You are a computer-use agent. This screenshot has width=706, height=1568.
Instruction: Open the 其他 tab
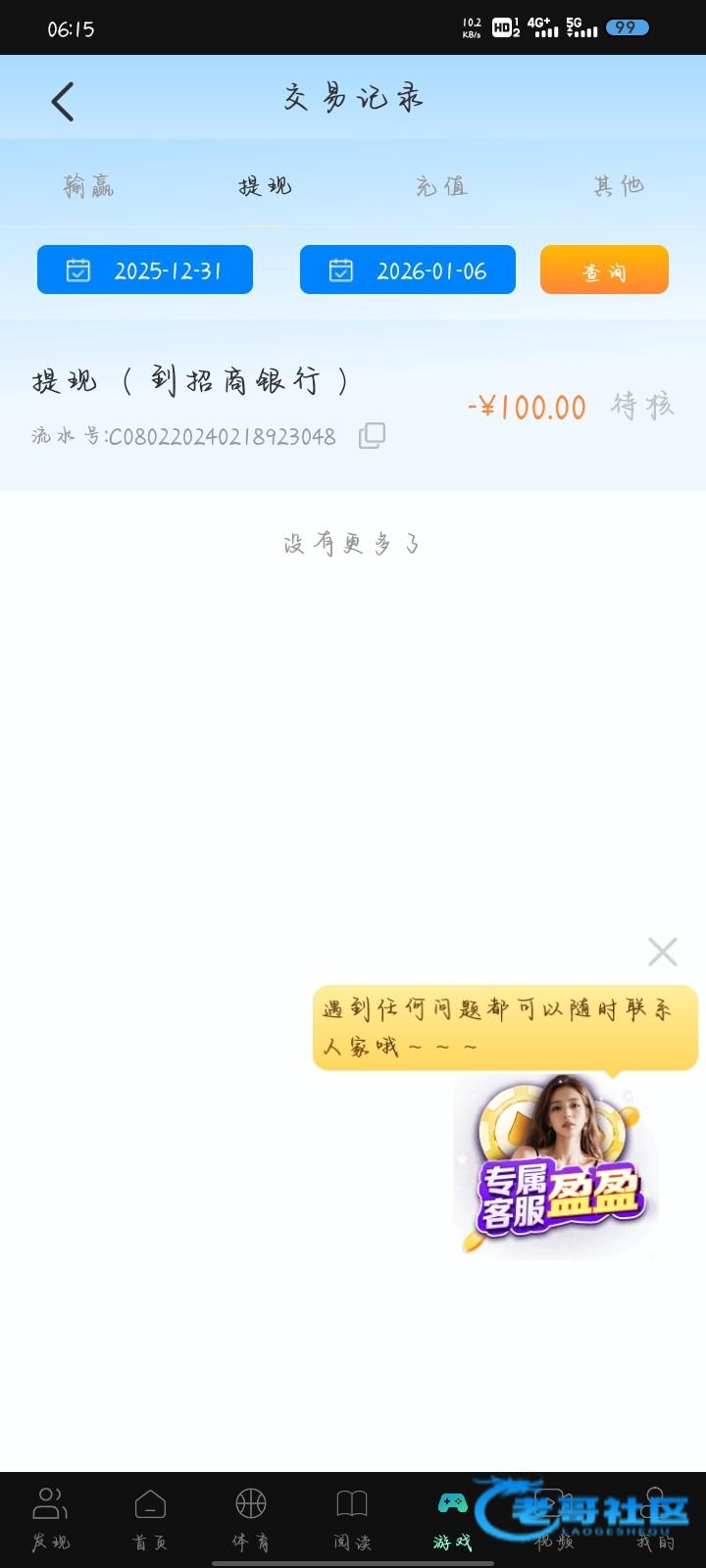[618, 185]
